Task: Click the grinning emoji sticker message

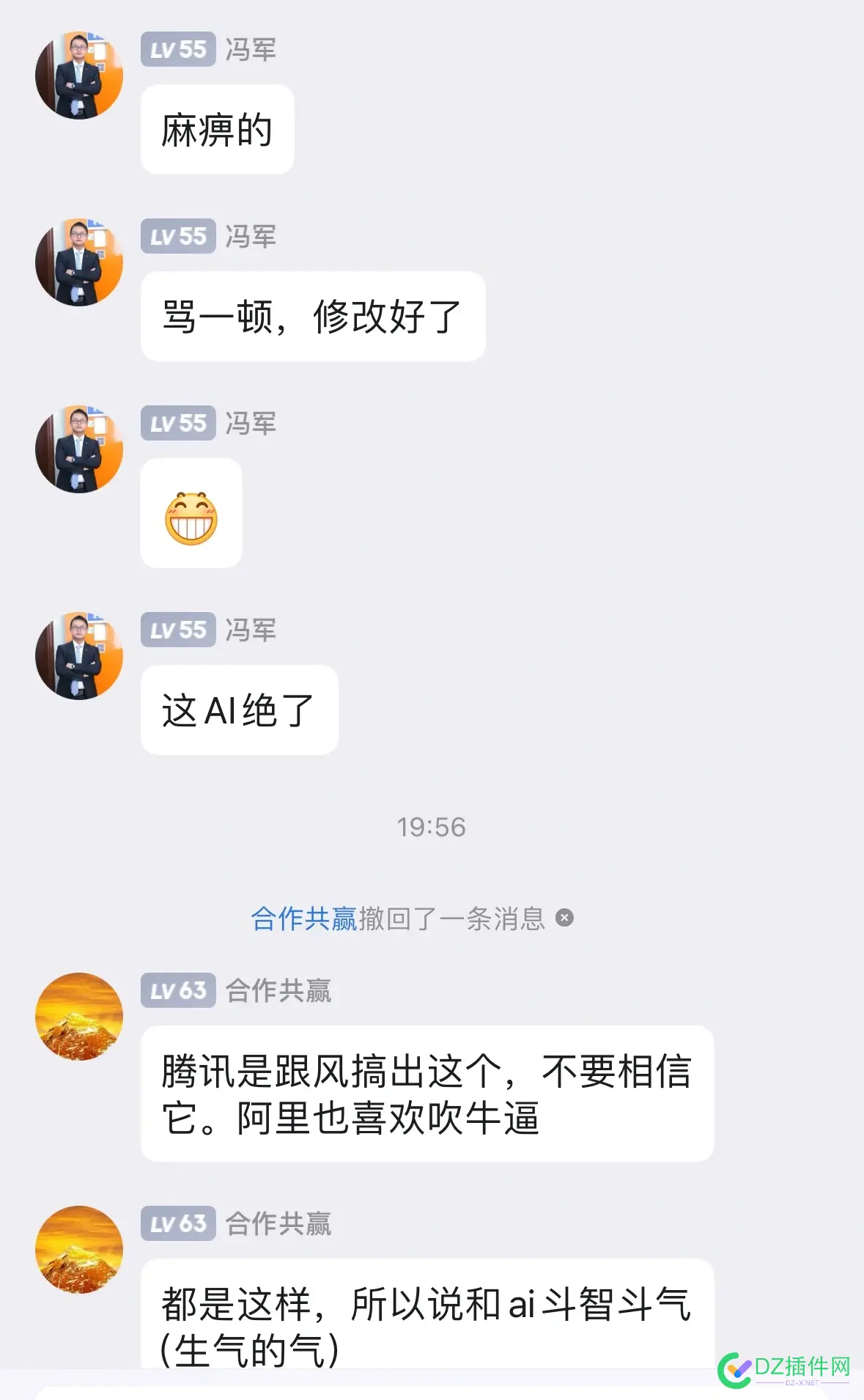Action: pos(191,513)
